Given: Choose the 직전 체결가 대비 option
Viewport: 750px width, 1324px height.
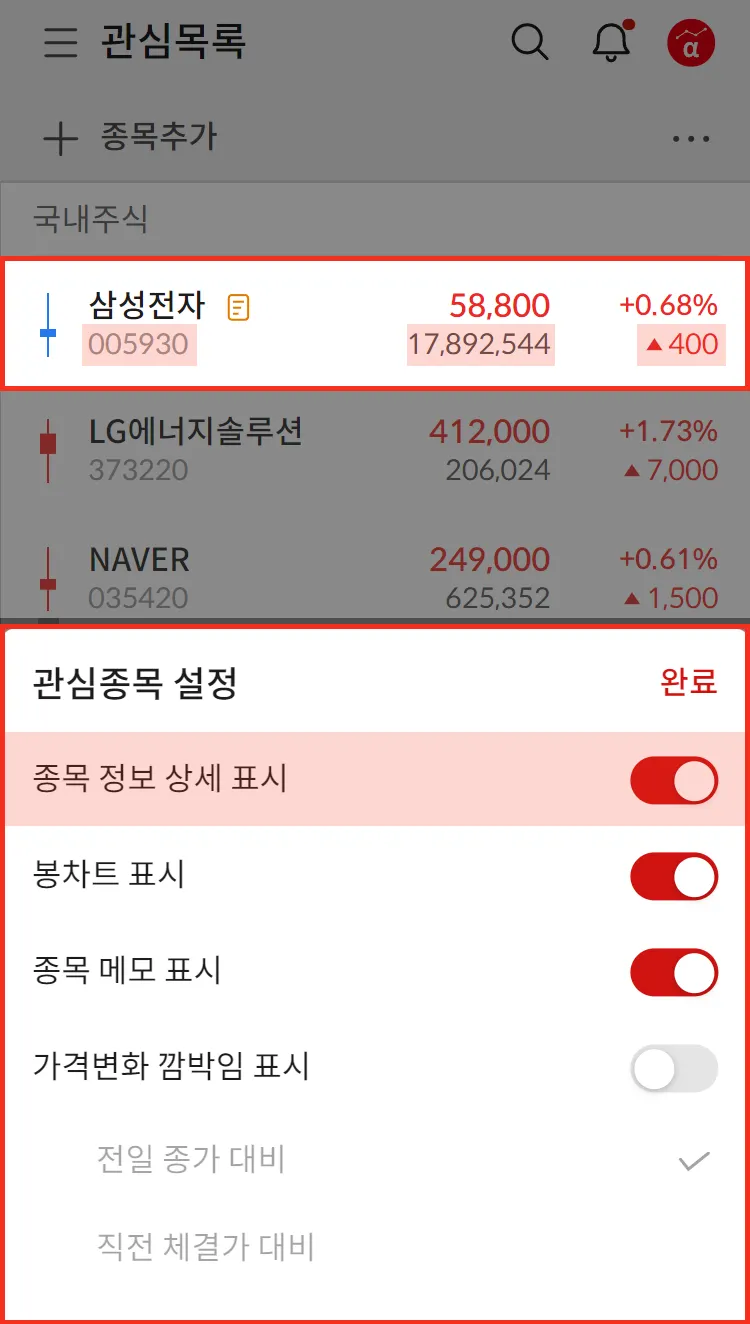Looking at the screenshot, I should click(x=206, y=1247).
